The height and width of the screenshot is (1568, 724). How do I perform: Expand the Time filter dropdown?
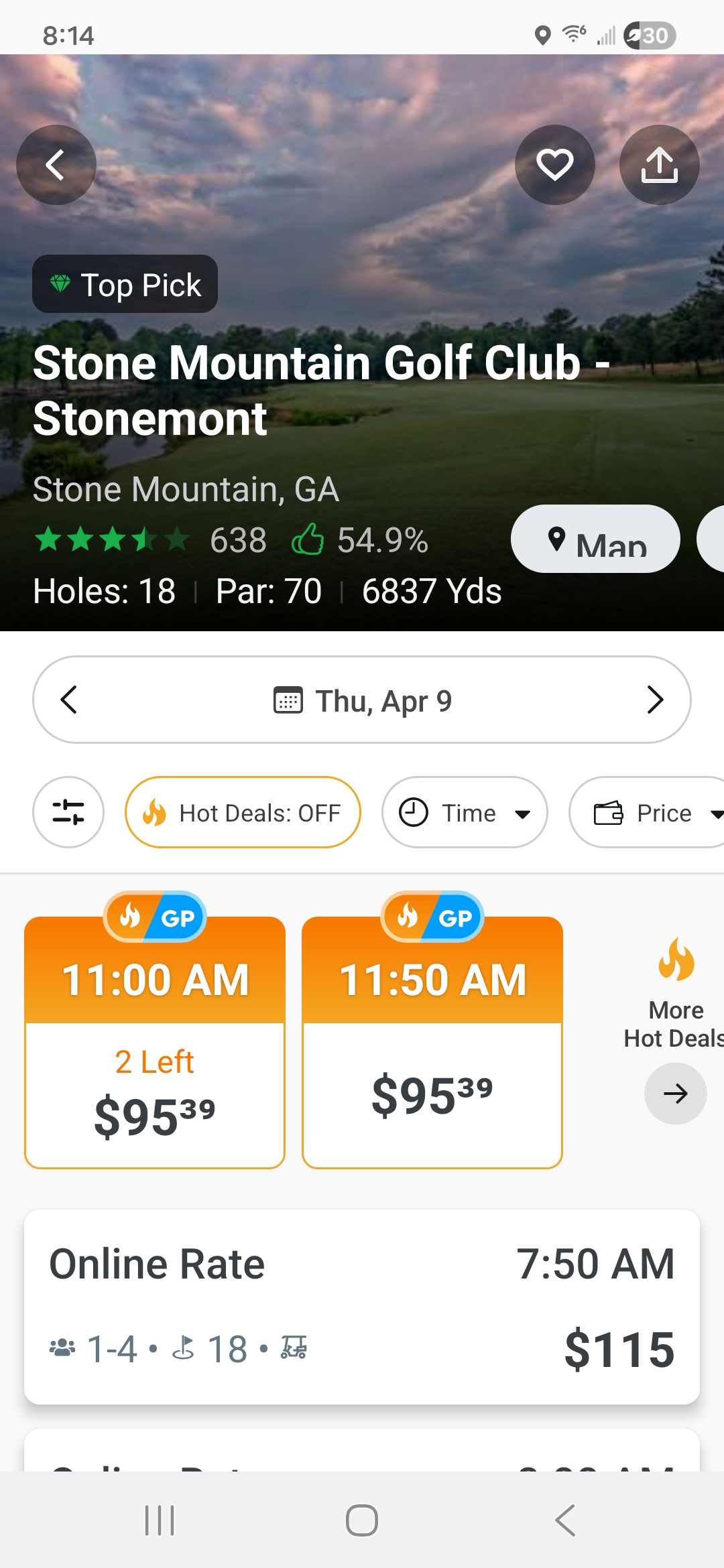(x=465, y=812)
